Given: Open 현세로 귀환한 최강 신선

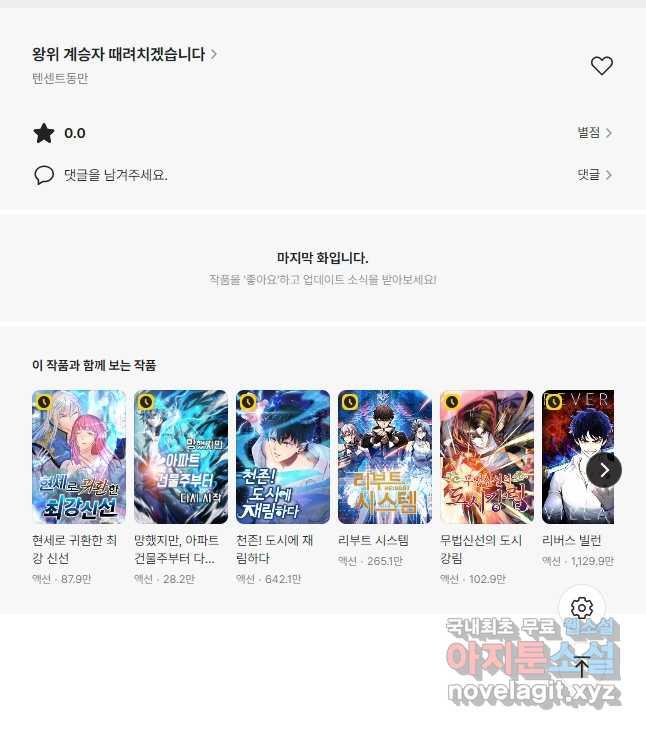Looking at the screenshot, I should (79, 458).
